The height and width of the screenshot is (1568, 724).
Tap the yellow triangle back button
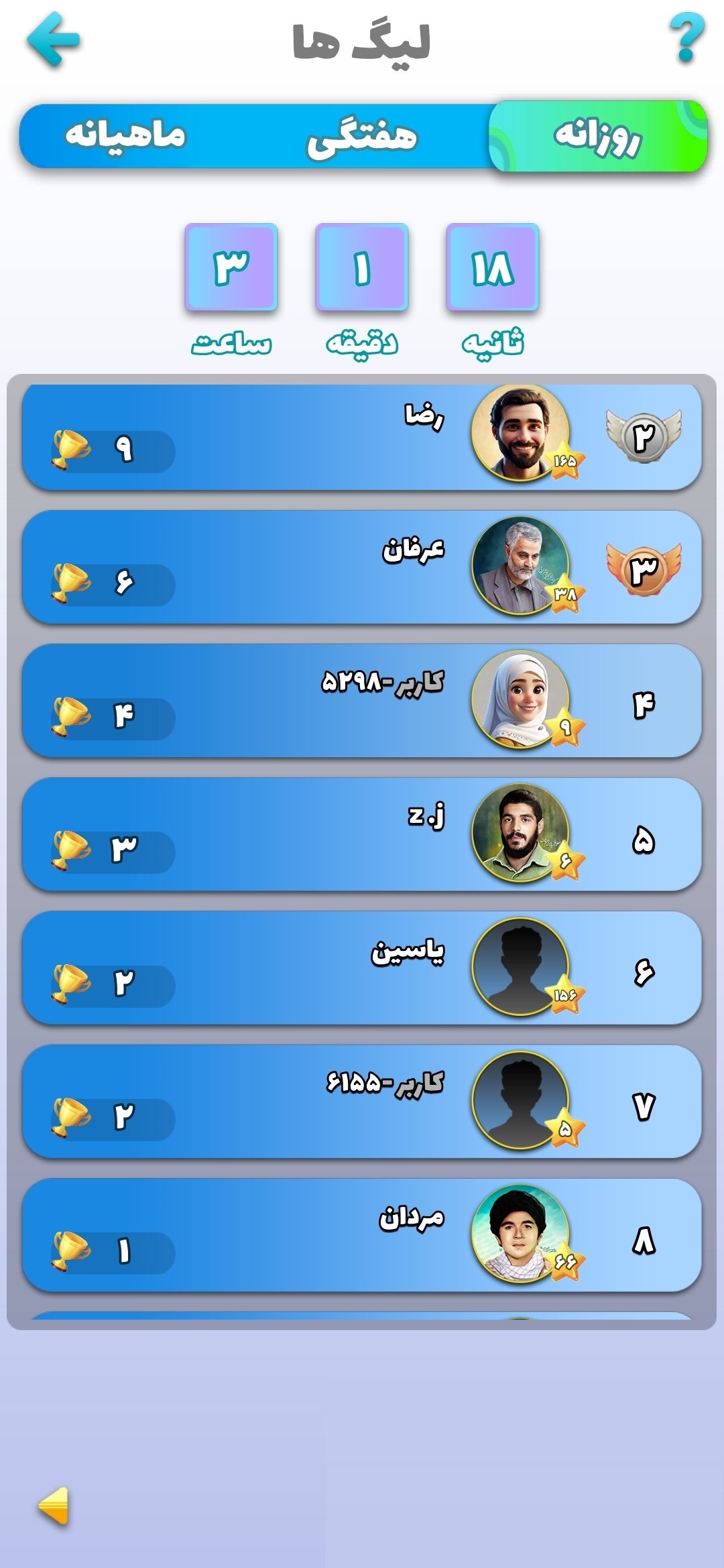coord(54,1506)
